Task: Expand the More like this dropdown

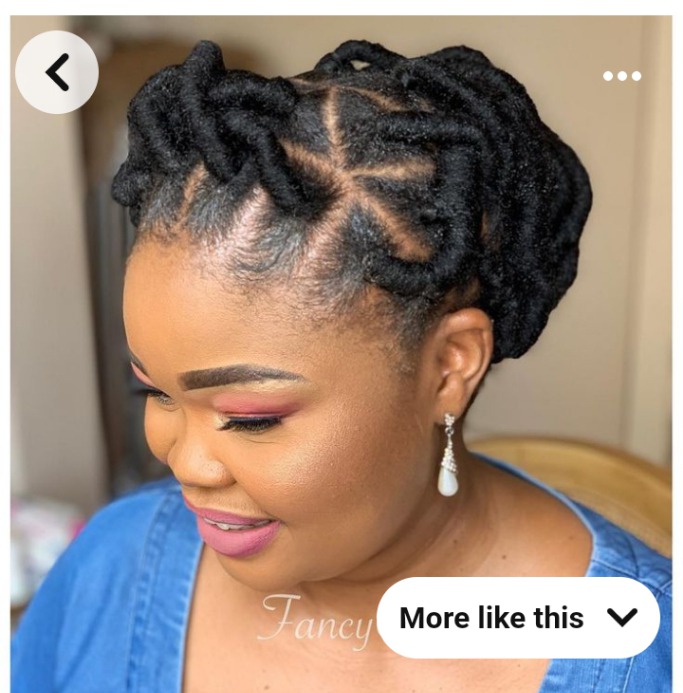Action: (518, 618)
